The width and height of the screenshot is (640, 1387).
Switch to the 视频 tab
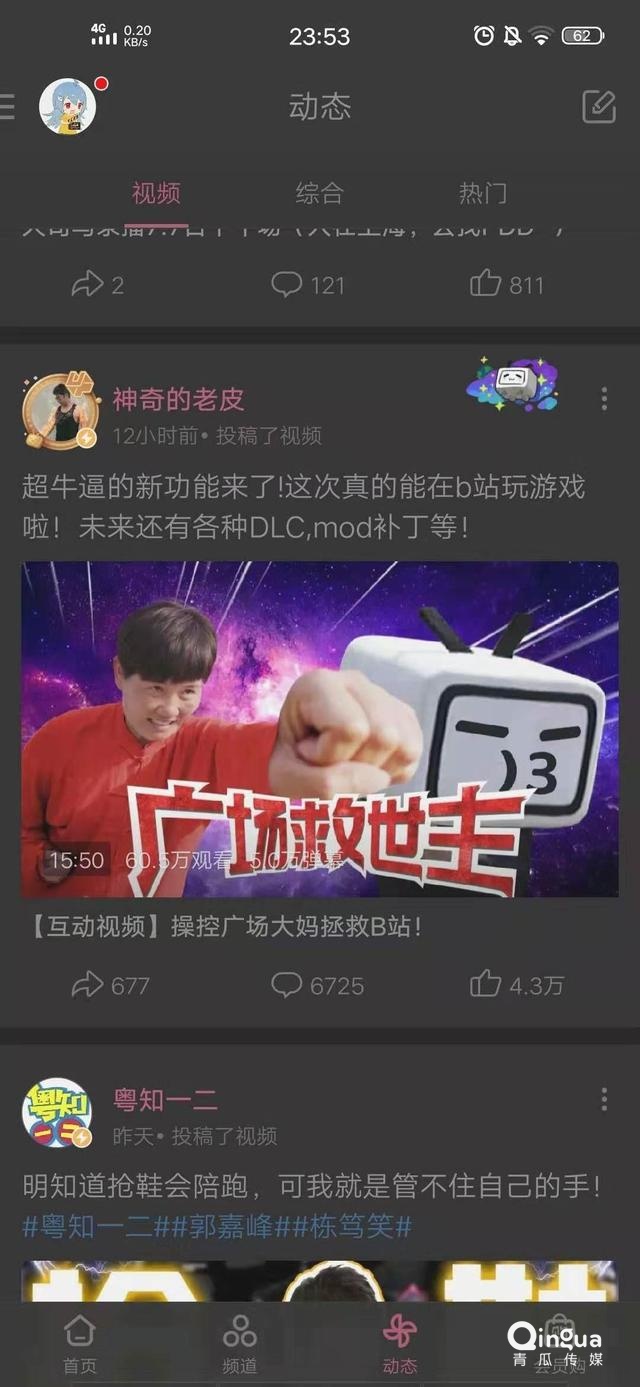point(156,193)
